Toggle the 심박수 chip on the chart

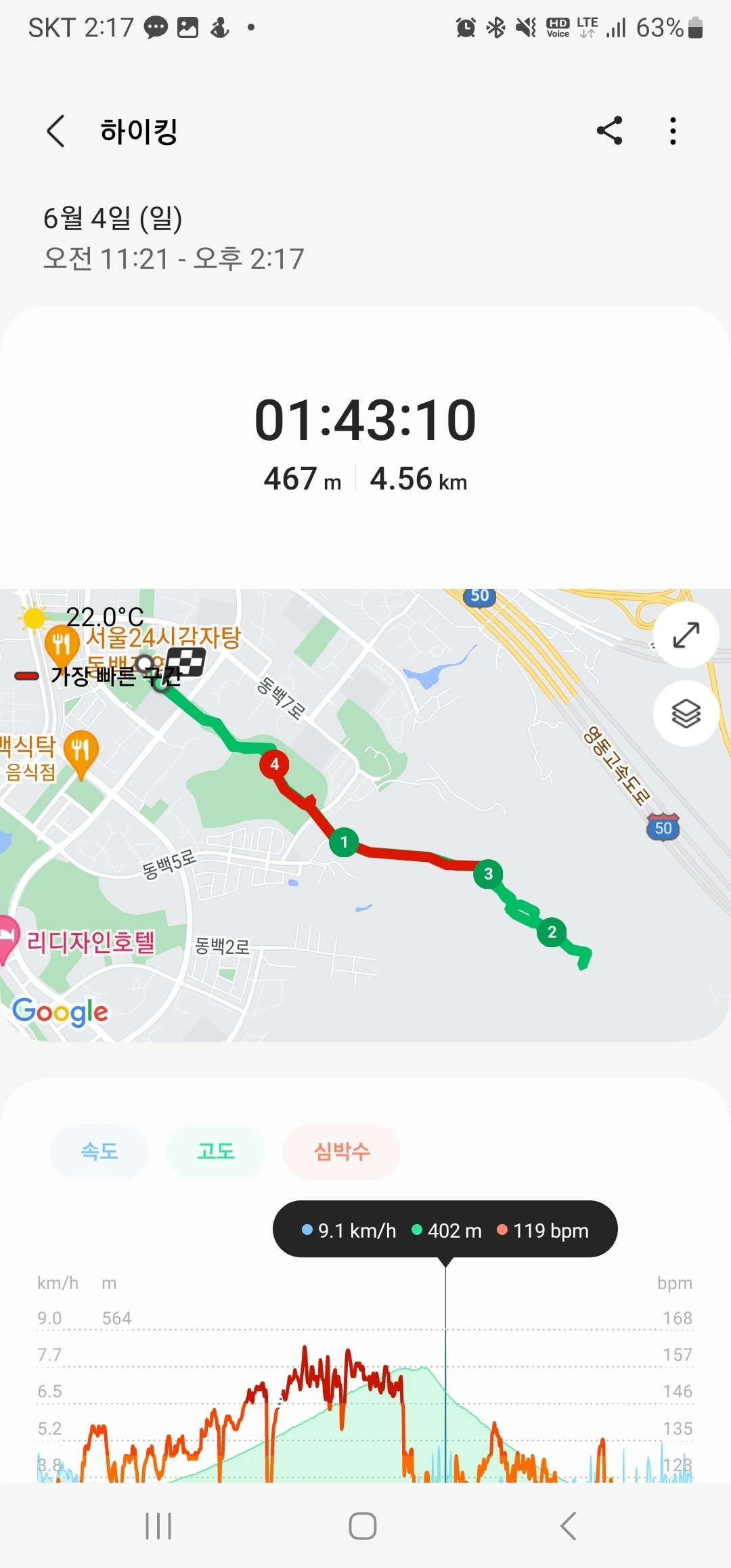tap(342, 1152)
